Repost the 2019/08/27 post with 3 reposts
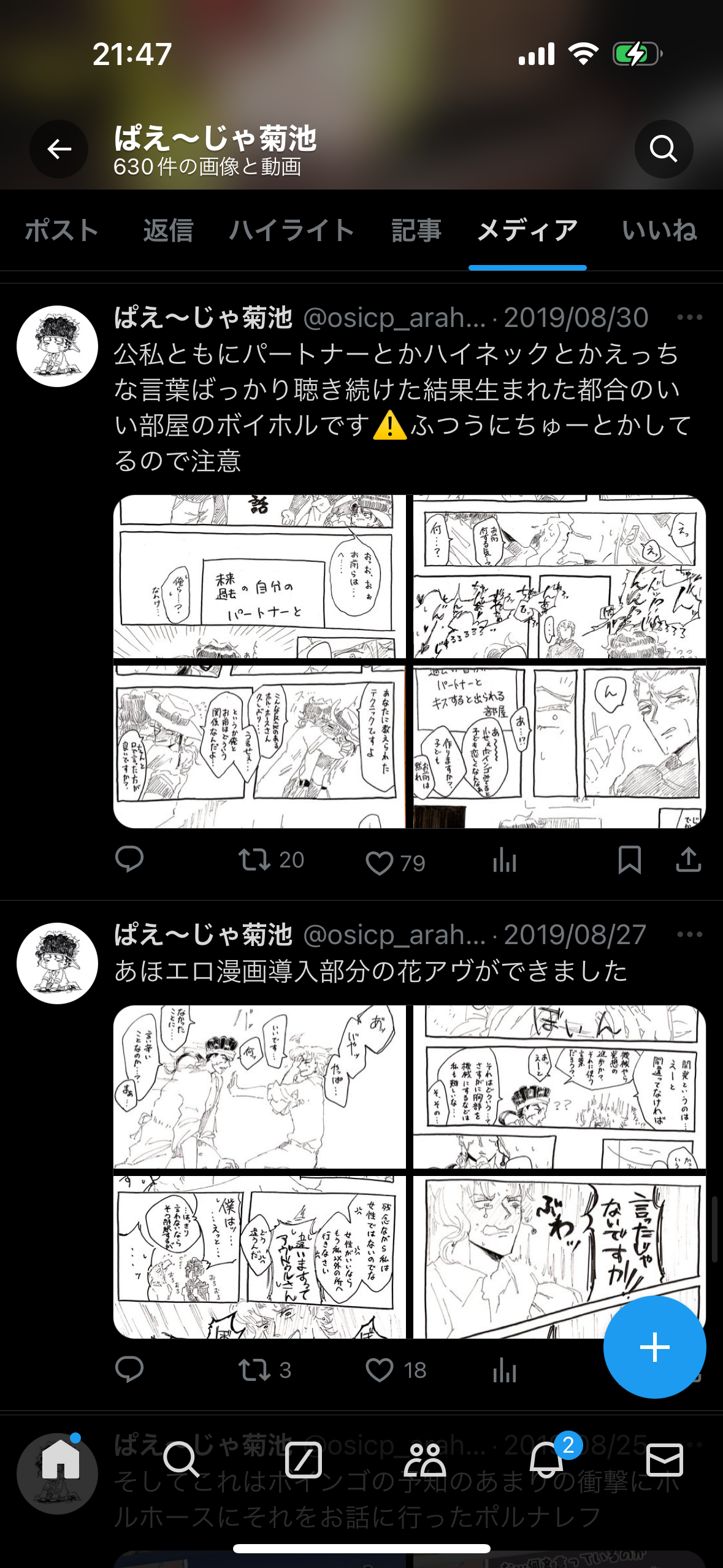The height and width of the screenshot is (1568, 723). pyautogui.click(x=255, y=1370)
